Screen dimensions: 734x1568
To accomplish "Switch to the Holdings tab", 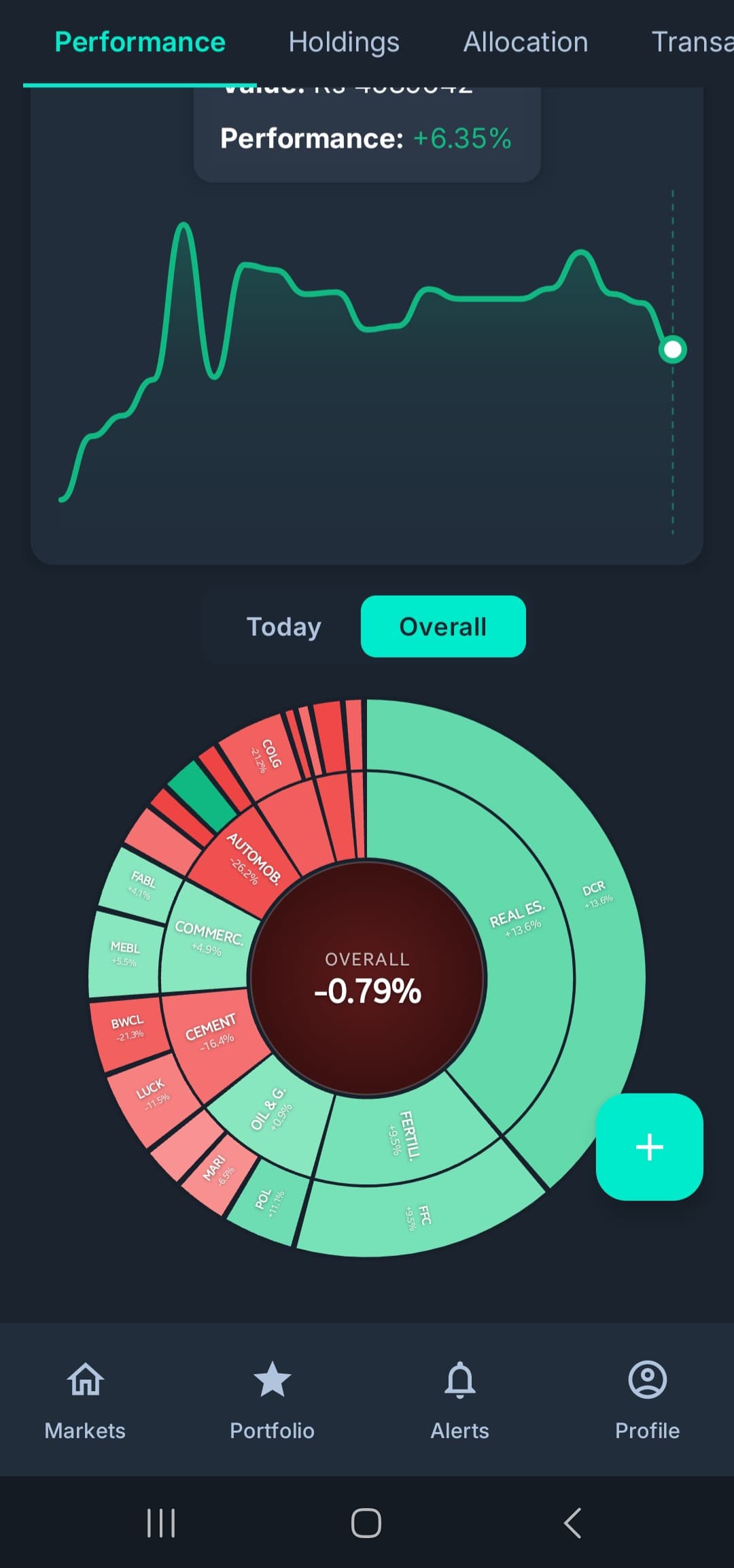I will pyautogui.click(x=343, y=42).
